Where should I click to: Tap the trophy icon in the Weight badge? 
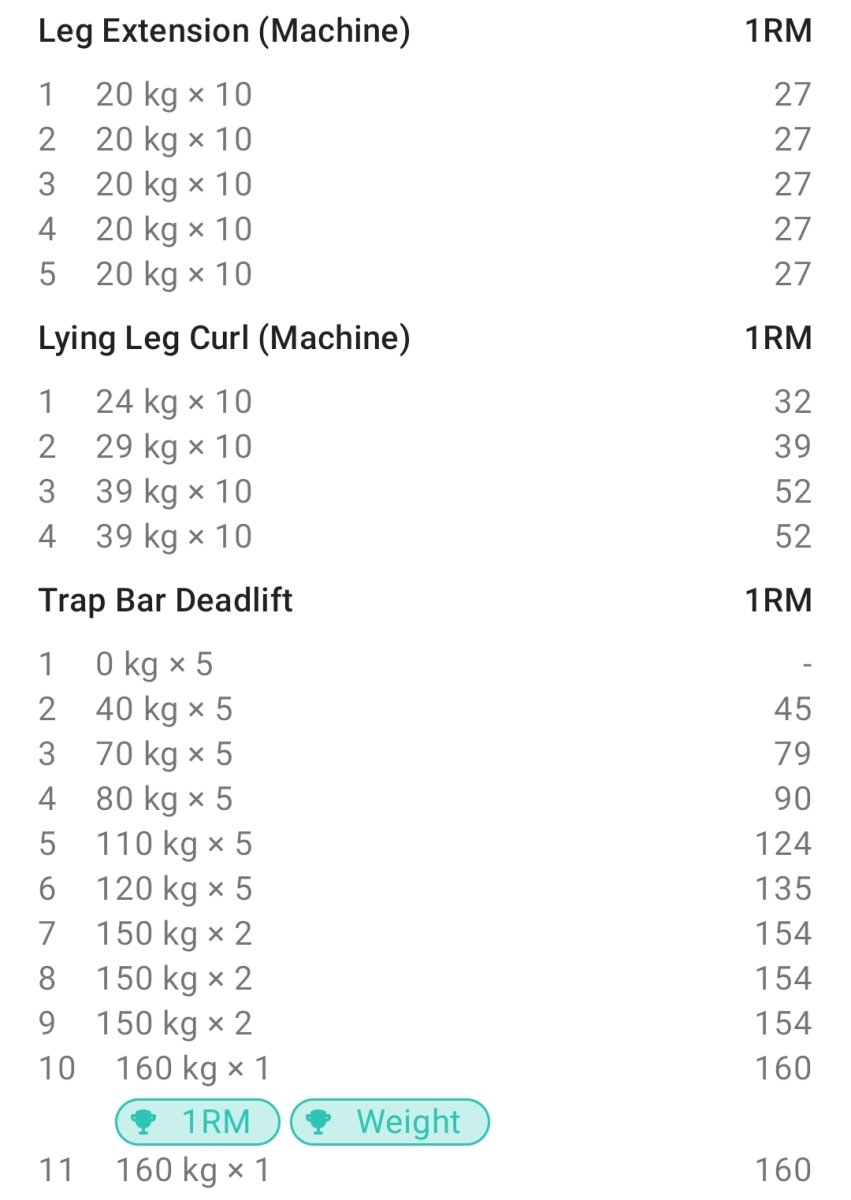point(318,1122)
